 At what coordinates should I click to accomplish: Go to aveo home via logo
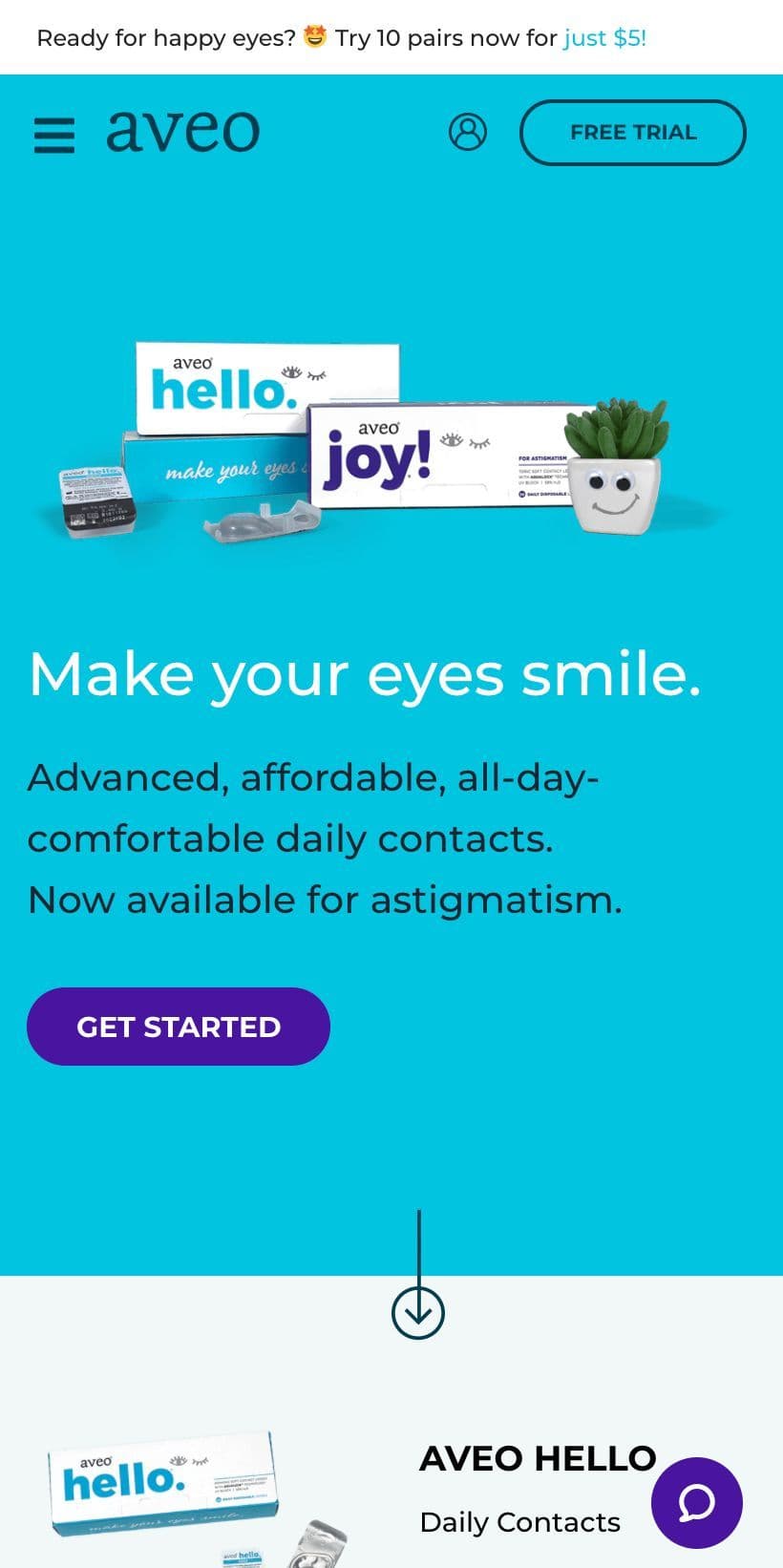point(182,132)
